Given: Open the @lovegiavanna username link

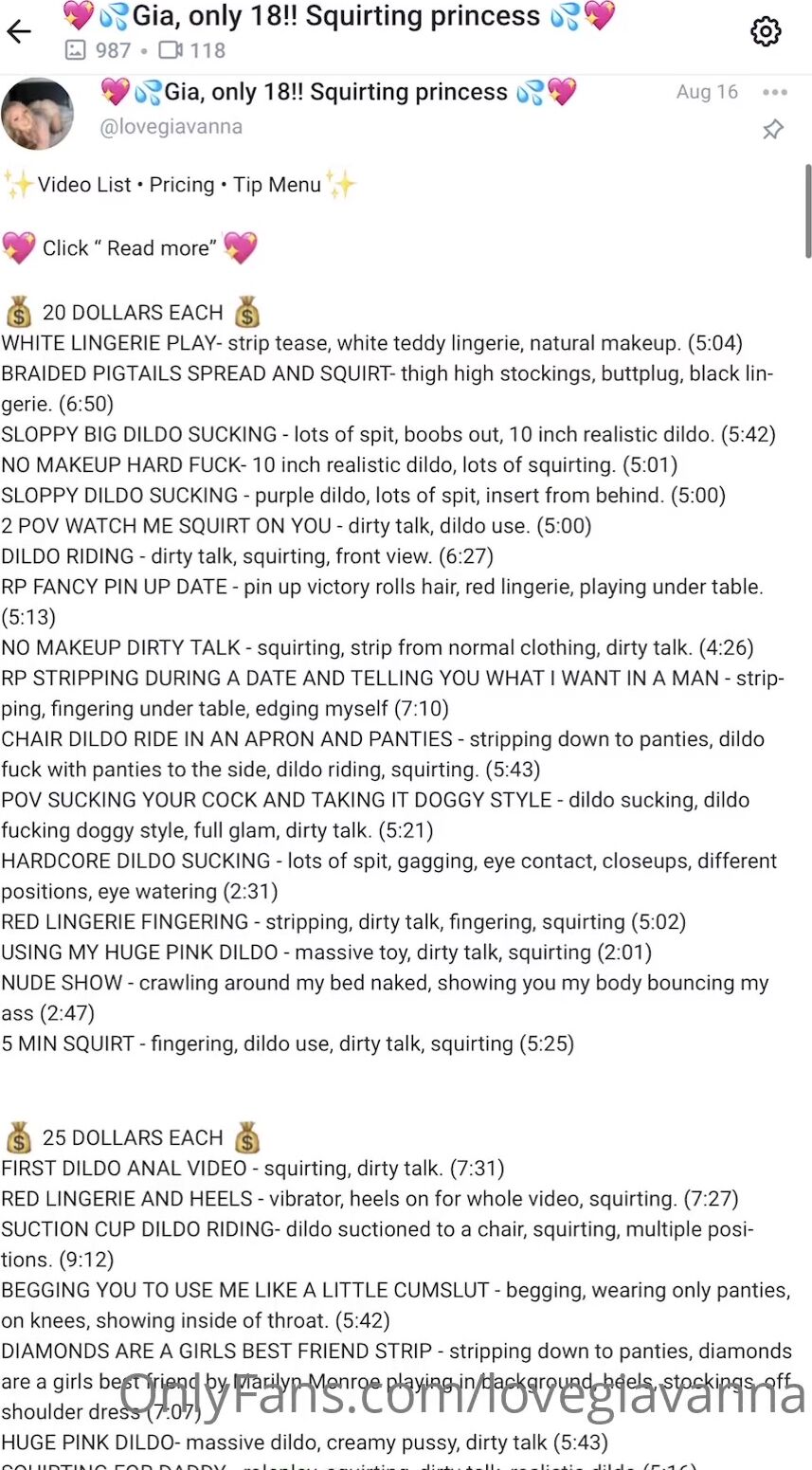Looking at the screenshot, I should [171, 126].
